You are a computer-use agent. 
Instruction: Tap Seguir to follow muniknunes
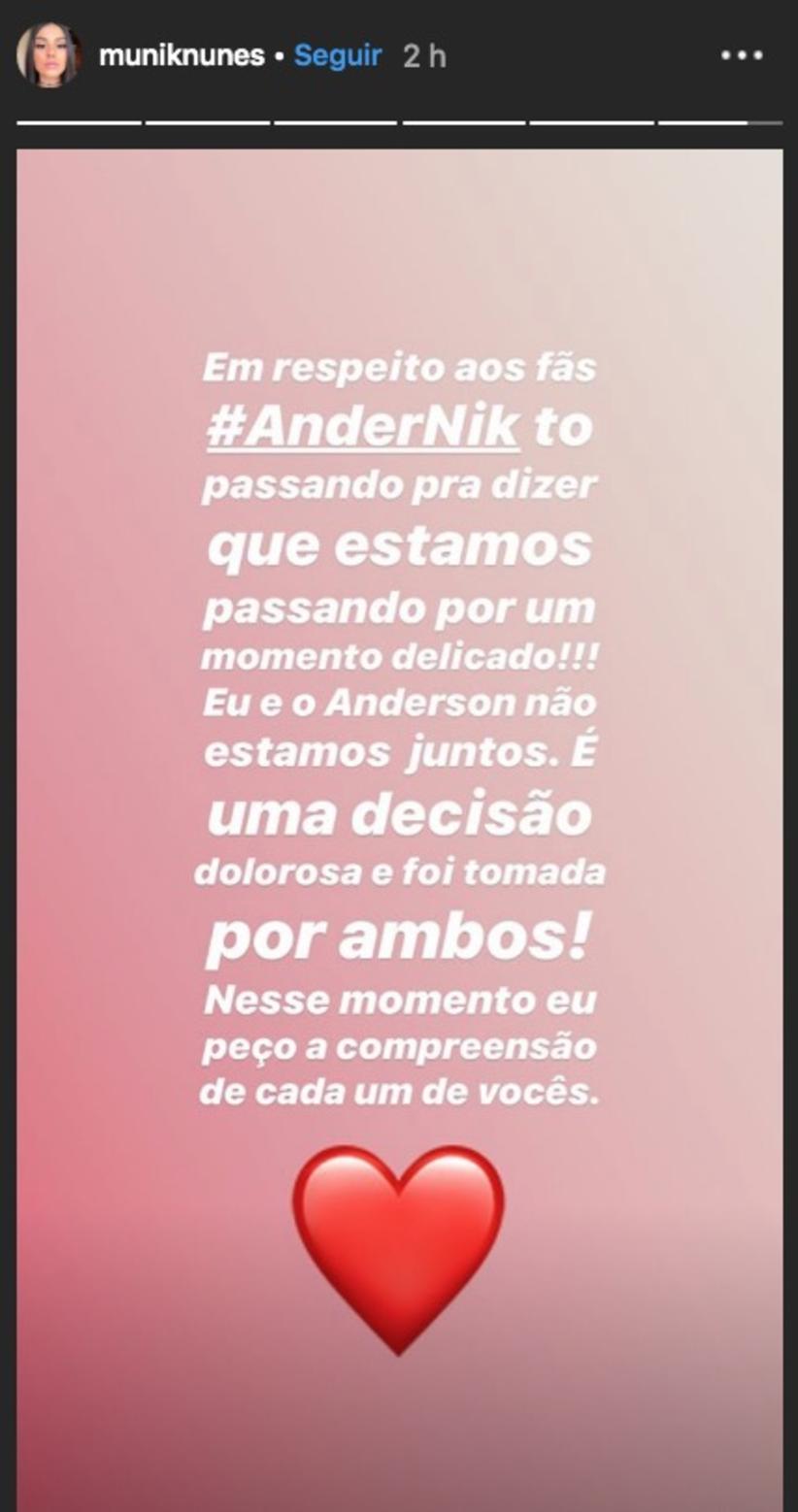click(x=338, y=56)
